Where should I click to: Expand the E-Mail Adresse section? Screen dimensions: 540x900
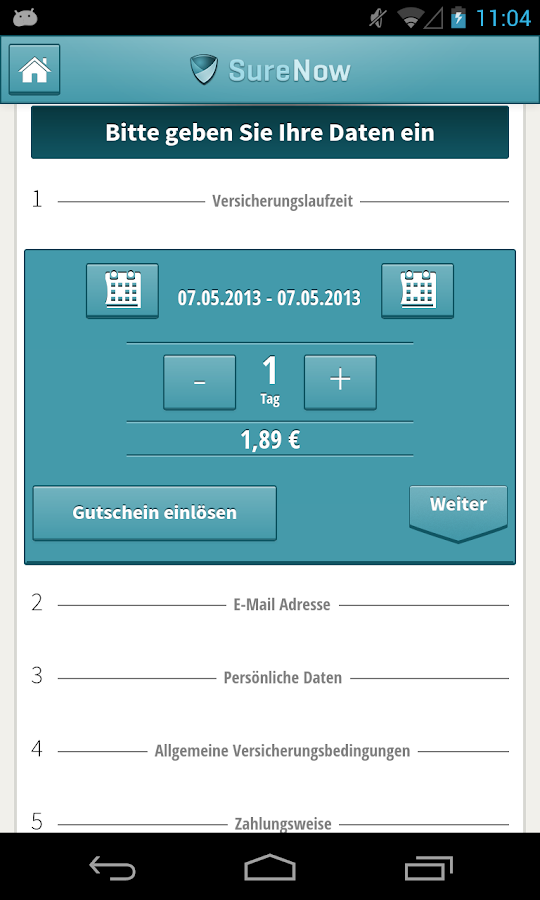click(270, 604)
